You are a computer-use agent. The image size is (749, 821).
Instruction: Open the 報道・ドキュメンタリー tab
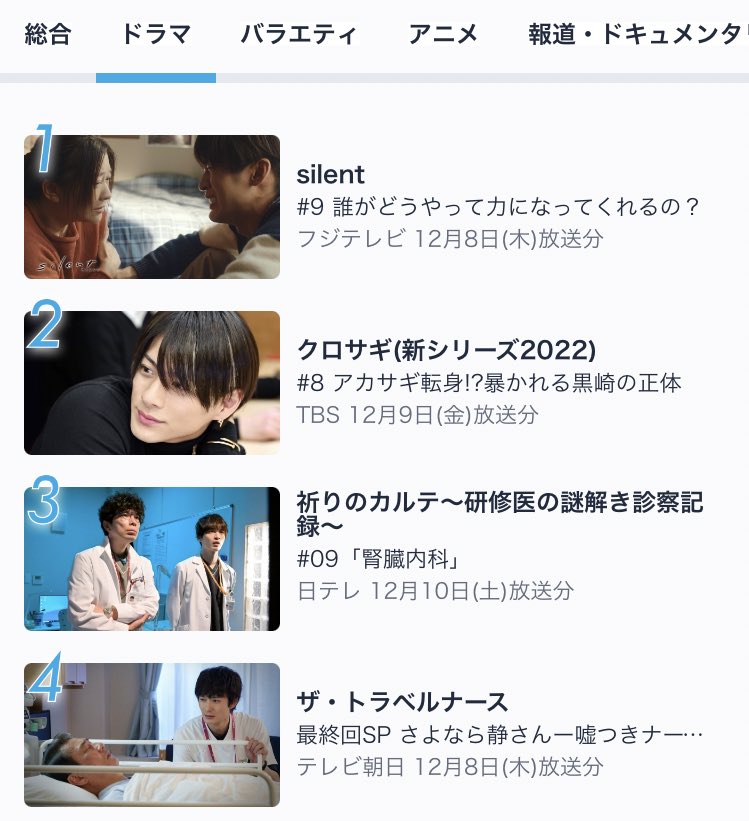(638, 35)
